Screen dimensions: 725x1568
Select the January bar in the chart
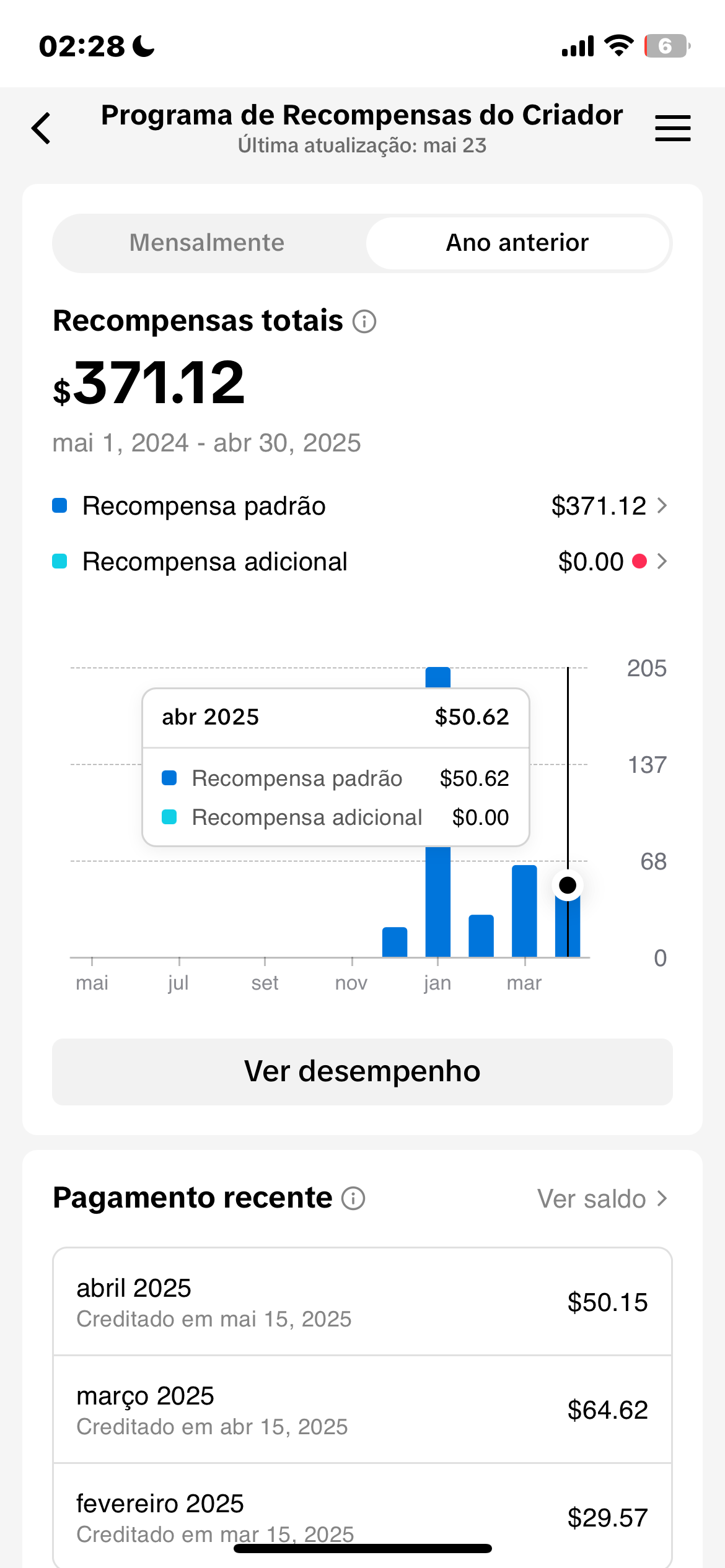pyautogui.click(x=438, y=898)
